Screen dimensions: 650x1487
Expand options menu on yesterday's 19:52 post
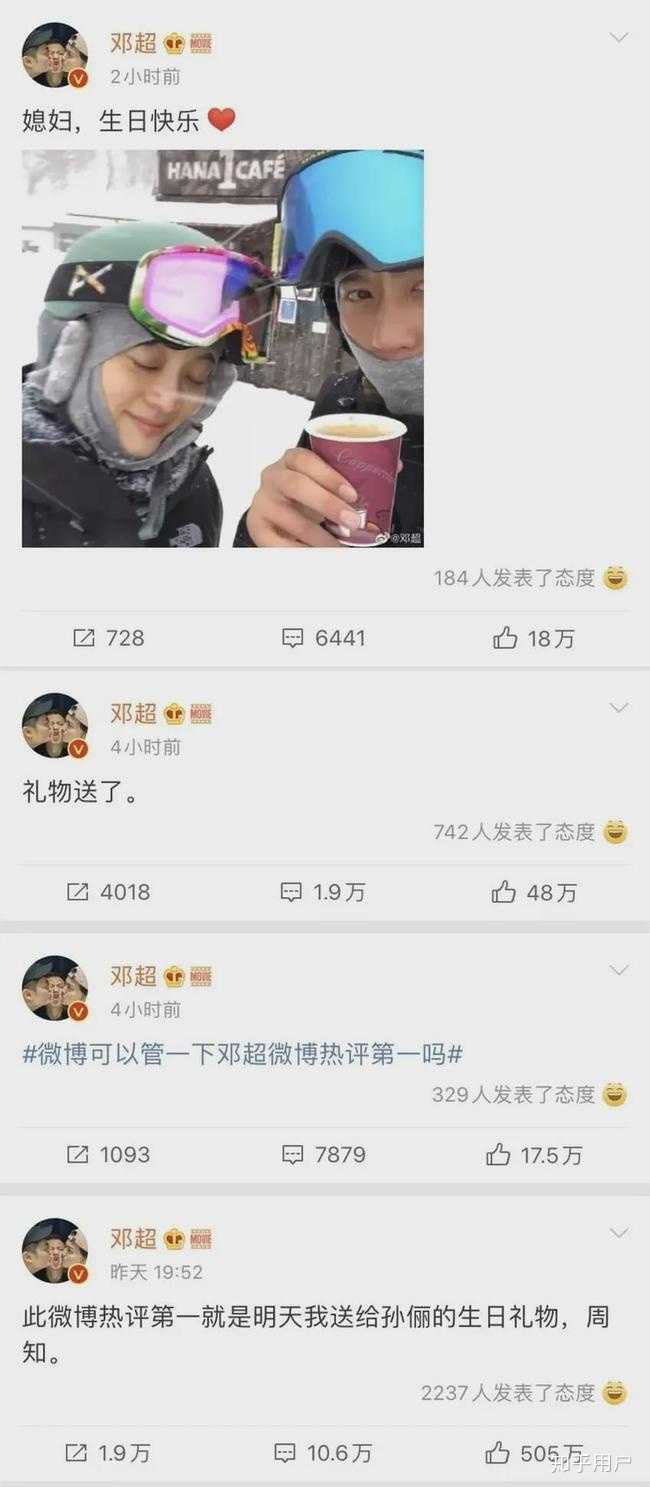coord(619,1234)
